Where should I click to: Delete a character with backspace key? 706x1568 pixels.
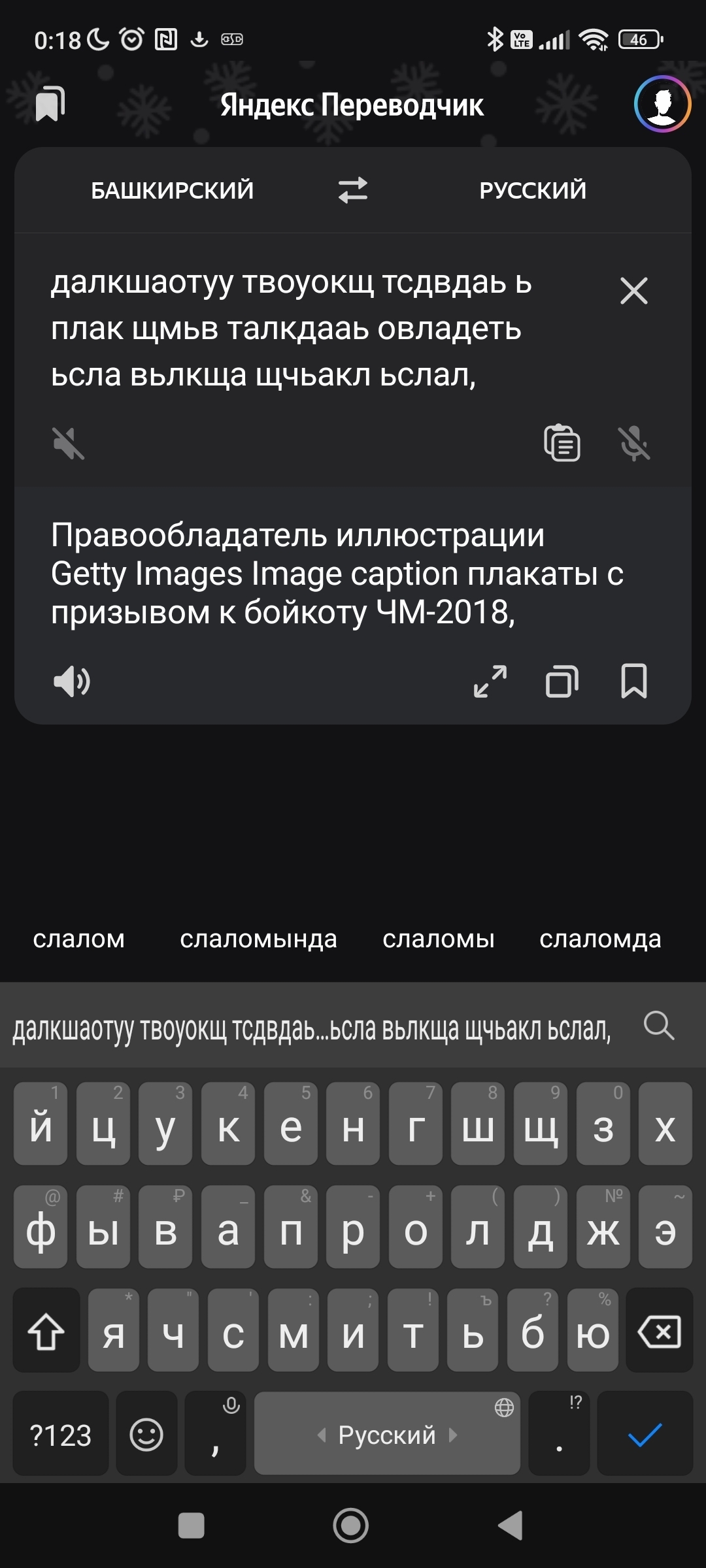pos(659,1331)
